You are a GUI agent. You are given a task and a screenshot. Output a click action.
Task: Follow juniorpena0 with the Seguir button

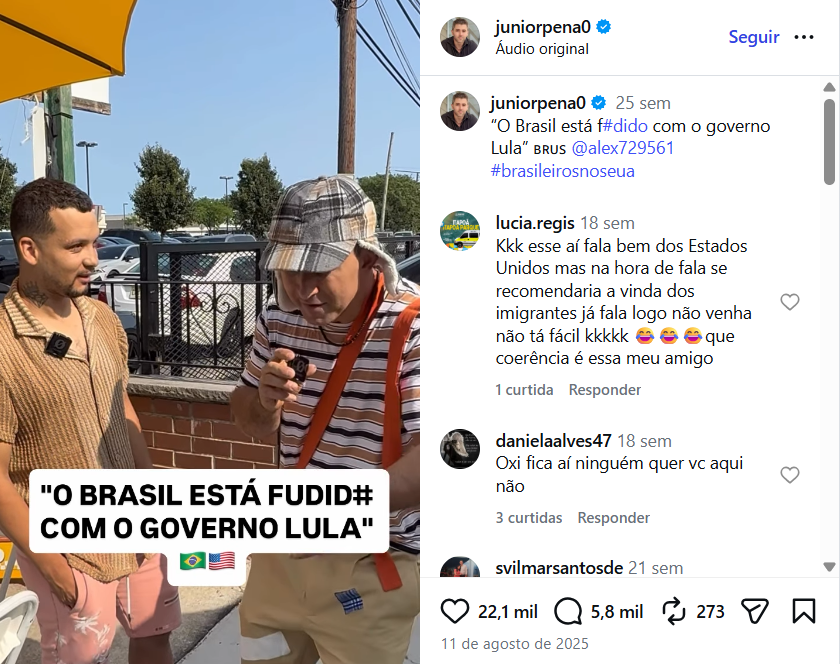pos(753,37)
